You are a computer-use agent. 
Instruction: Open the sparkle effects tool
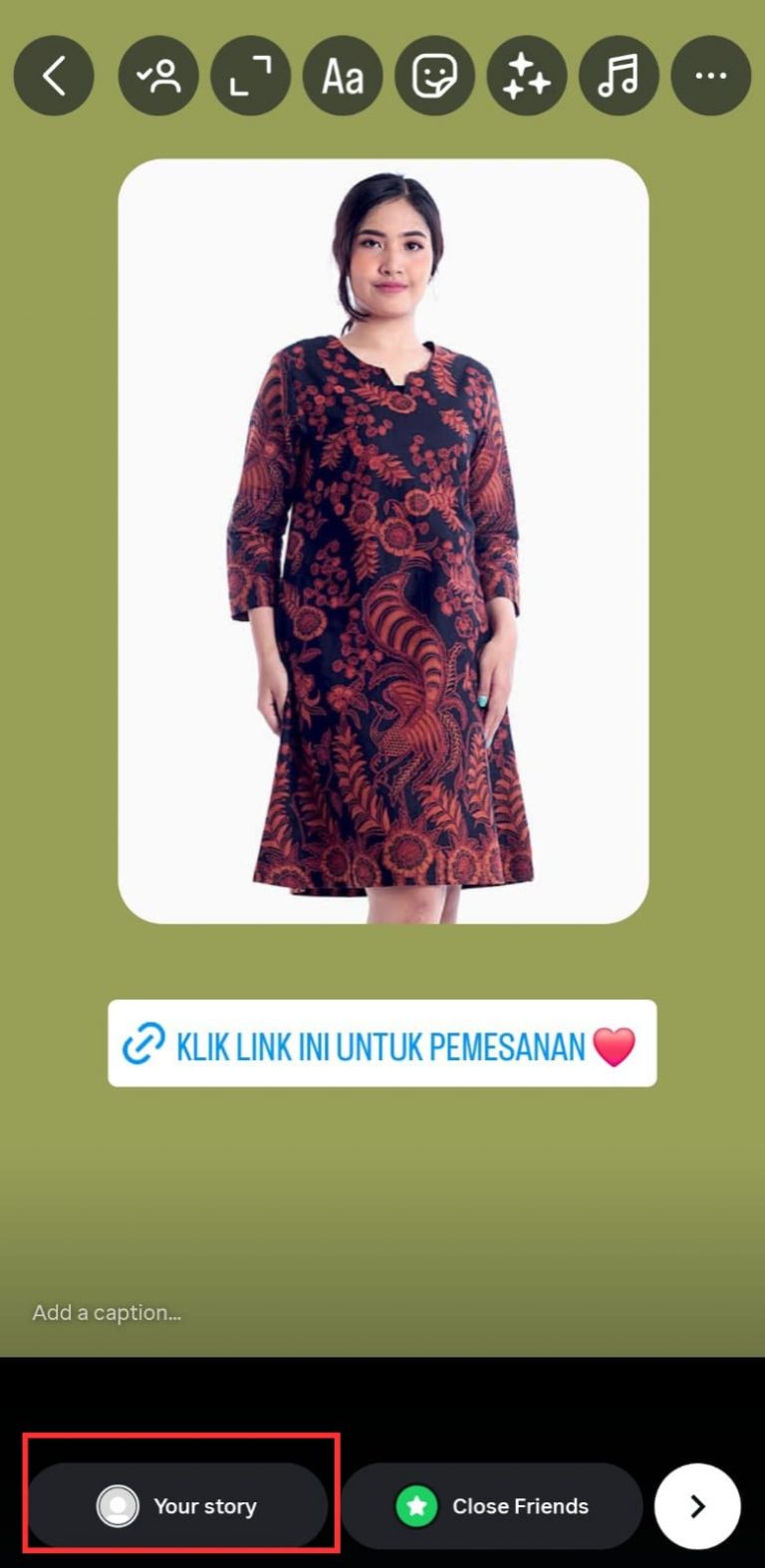tap(526, 76)
